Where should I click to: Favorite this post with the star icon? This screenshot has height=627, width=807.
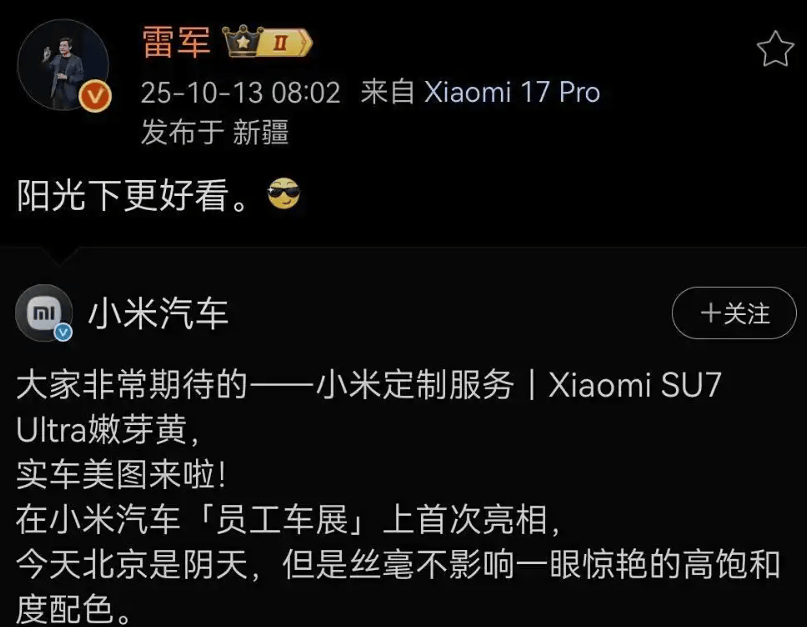[775, 49]
